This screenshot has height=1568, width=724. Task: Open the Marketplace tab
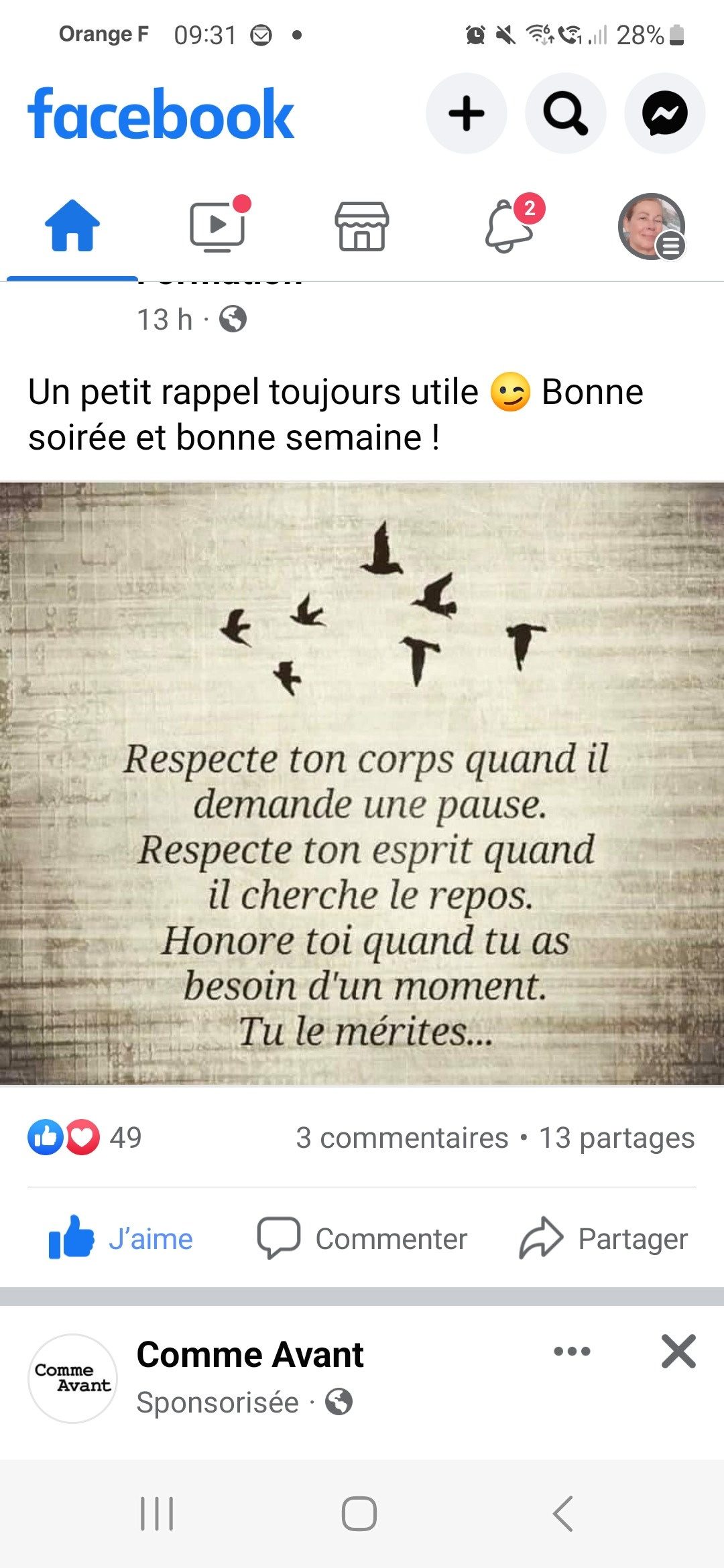click(x=362, y=226)
